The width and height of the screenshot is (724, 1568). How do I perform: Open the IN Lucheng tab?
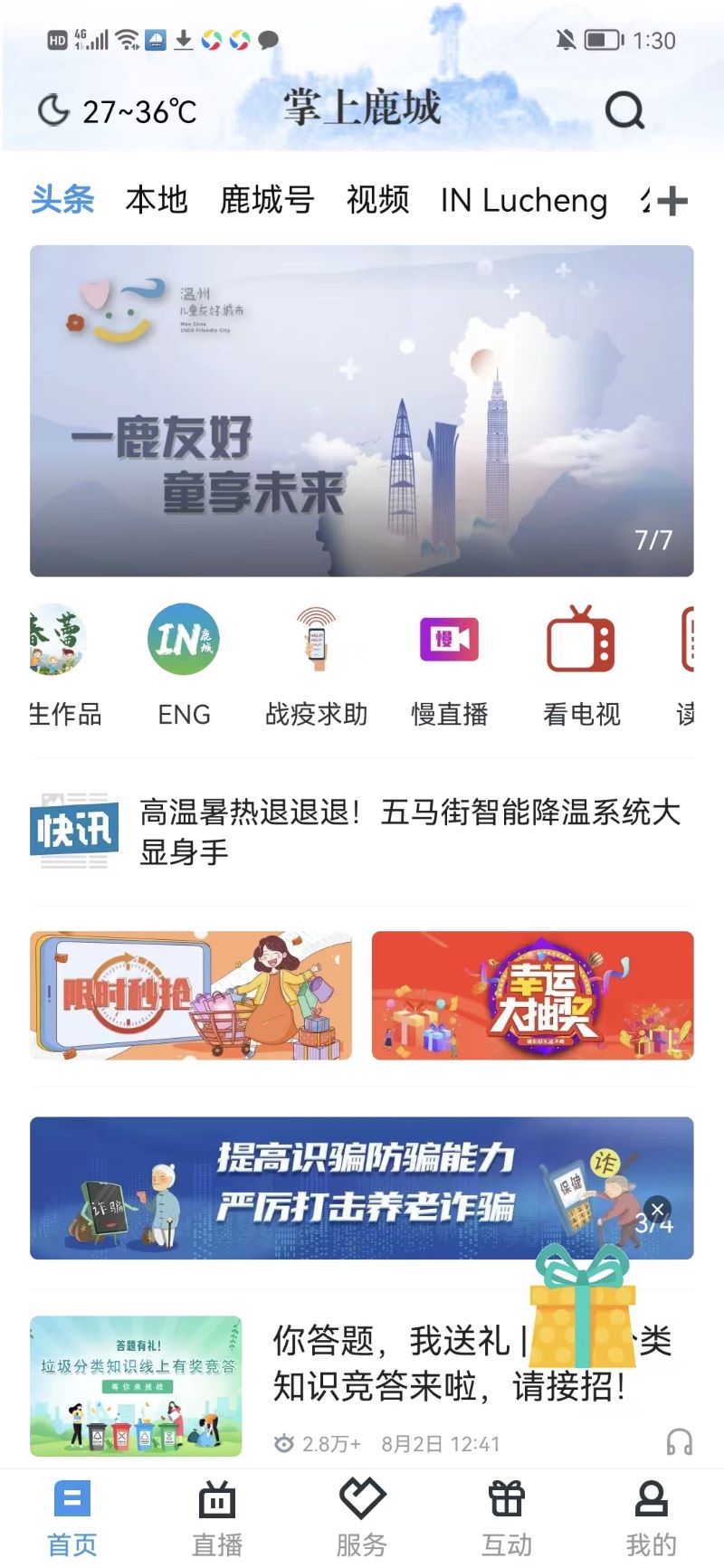tap(523, 200)
